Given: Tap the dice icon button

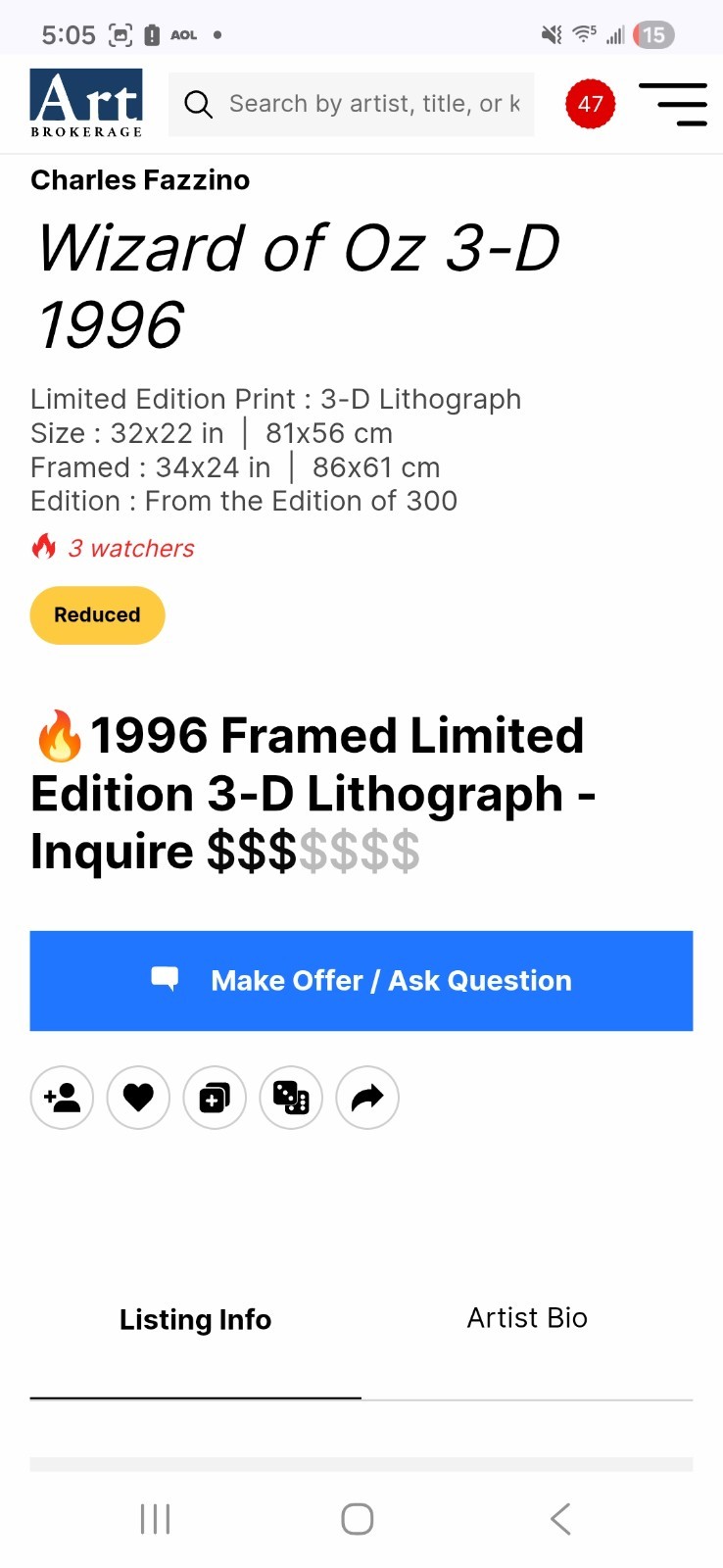Looking at the screenshot, I should (291, 1098).
